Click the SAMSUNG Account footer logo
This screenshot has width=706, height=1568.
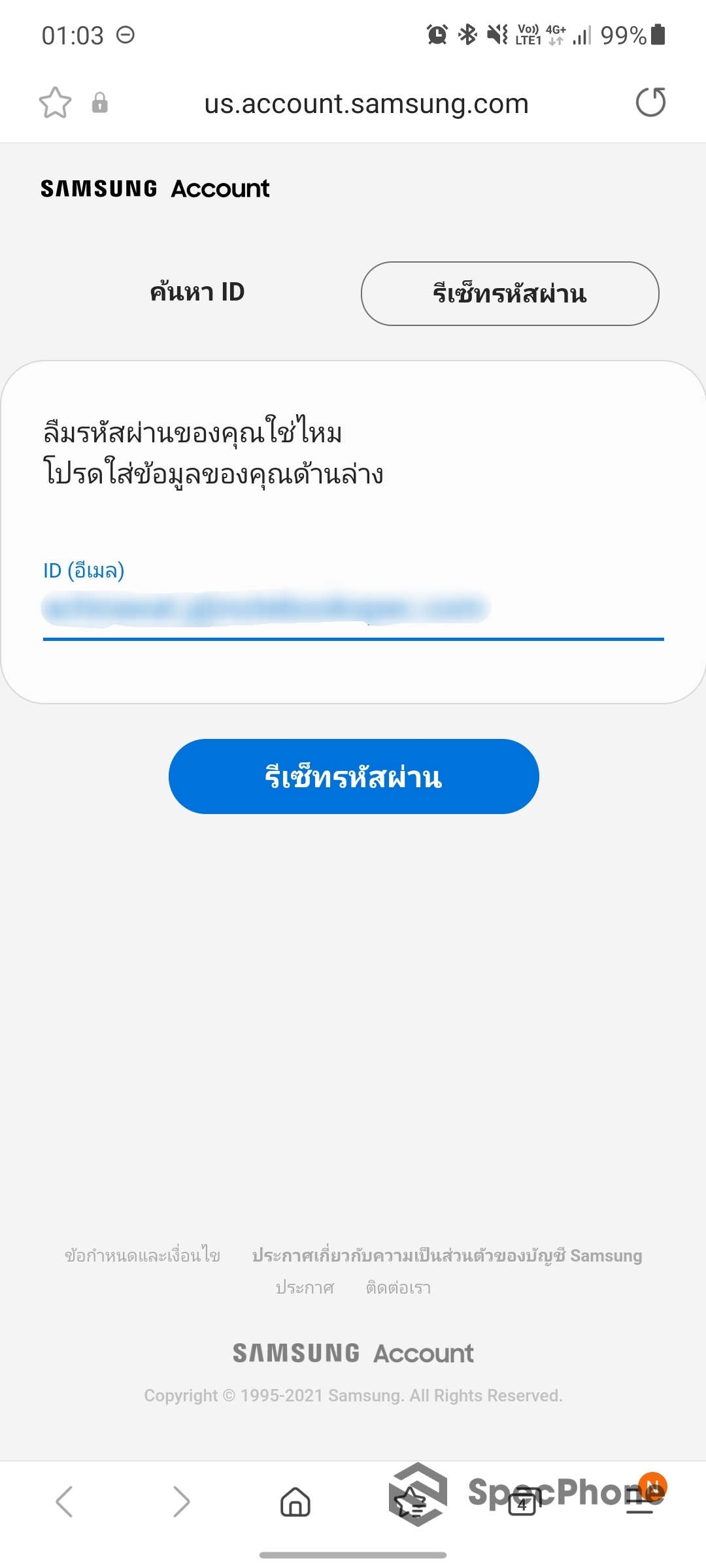tap(353, 1353)
